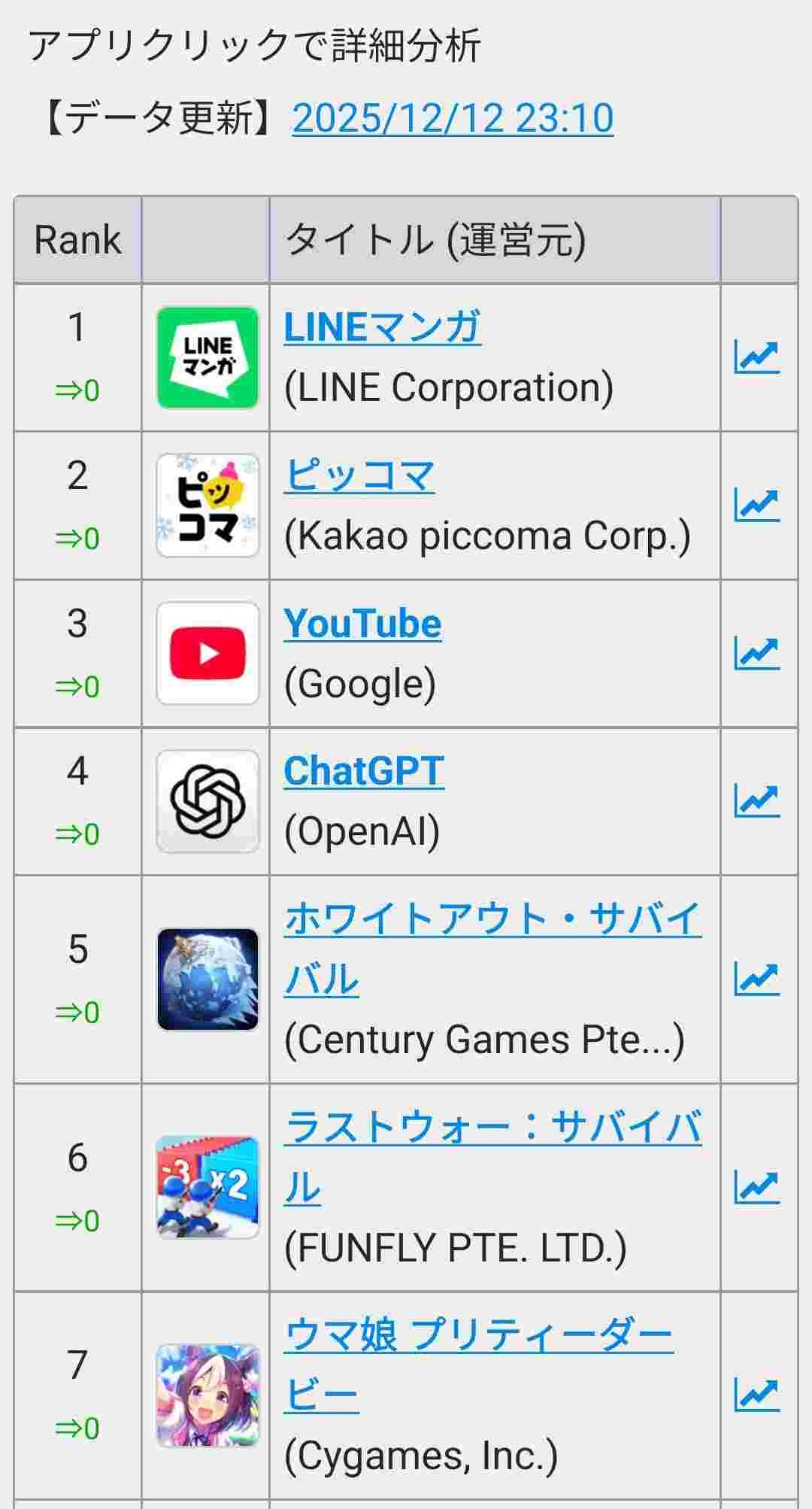This screenshot has width=812, height=1509.
Task: View the trend chart icon for YouTube
Action: click(756, 653)
